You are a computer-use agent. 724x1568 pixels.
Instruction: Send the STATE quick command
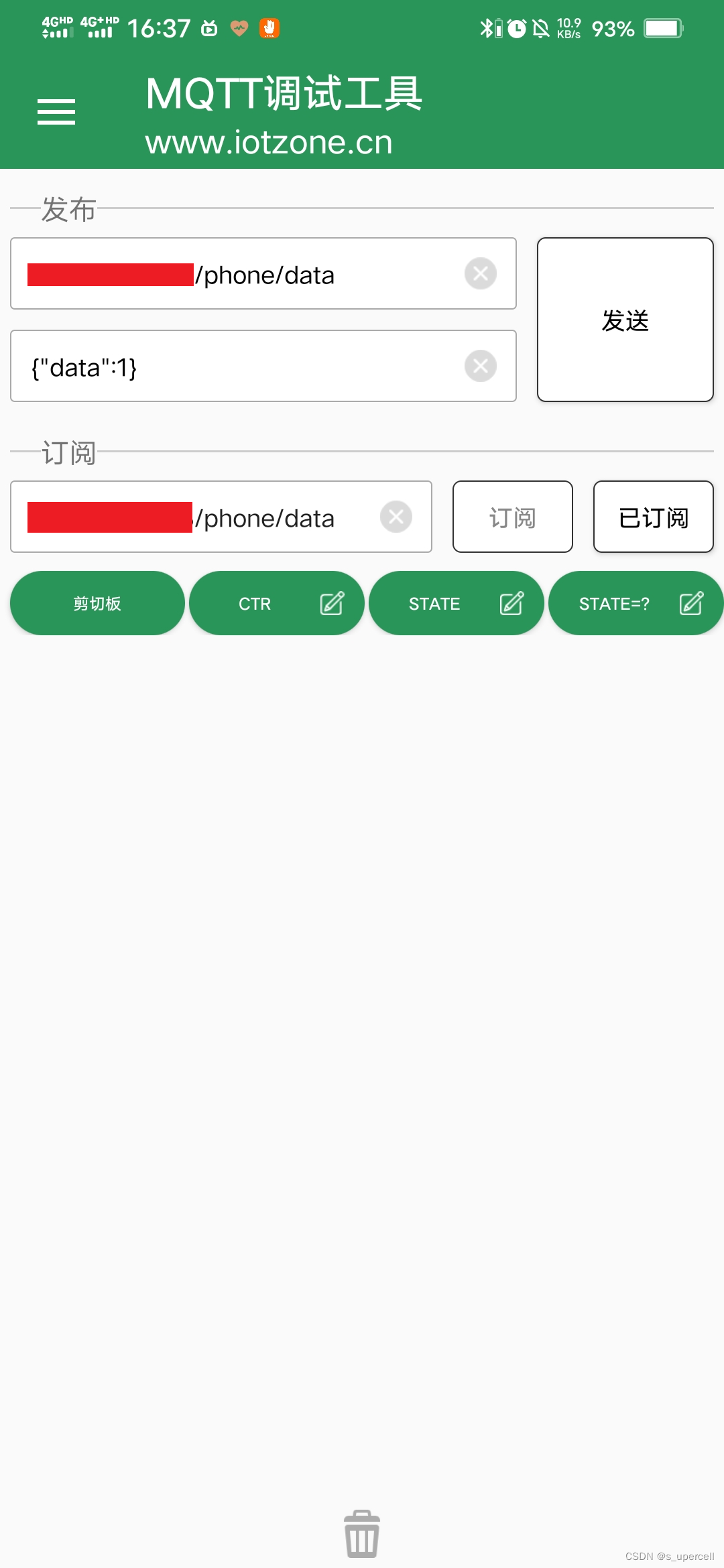[x=434, y=603]
